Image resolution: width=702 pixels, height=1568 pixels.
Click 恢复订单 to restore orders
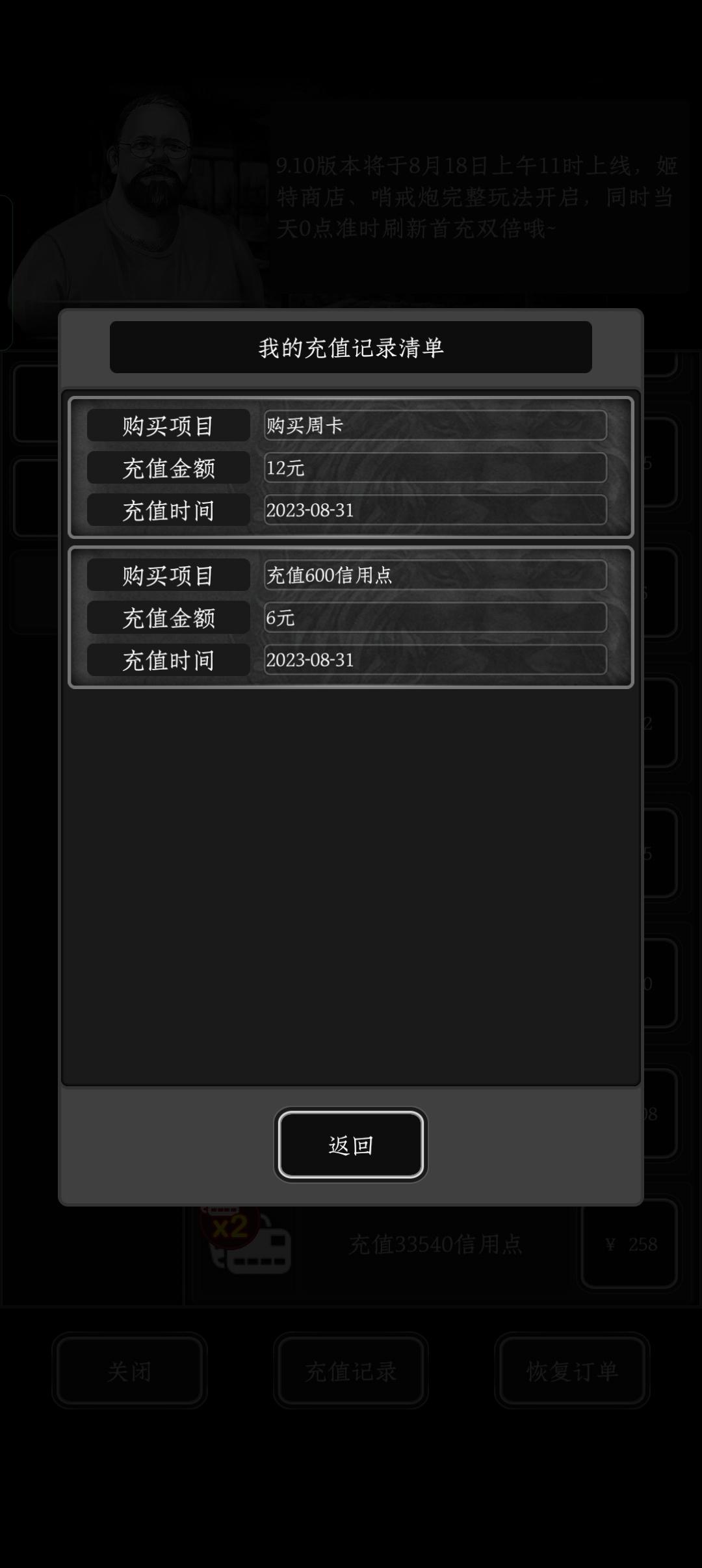click(x=572, y=1372)
